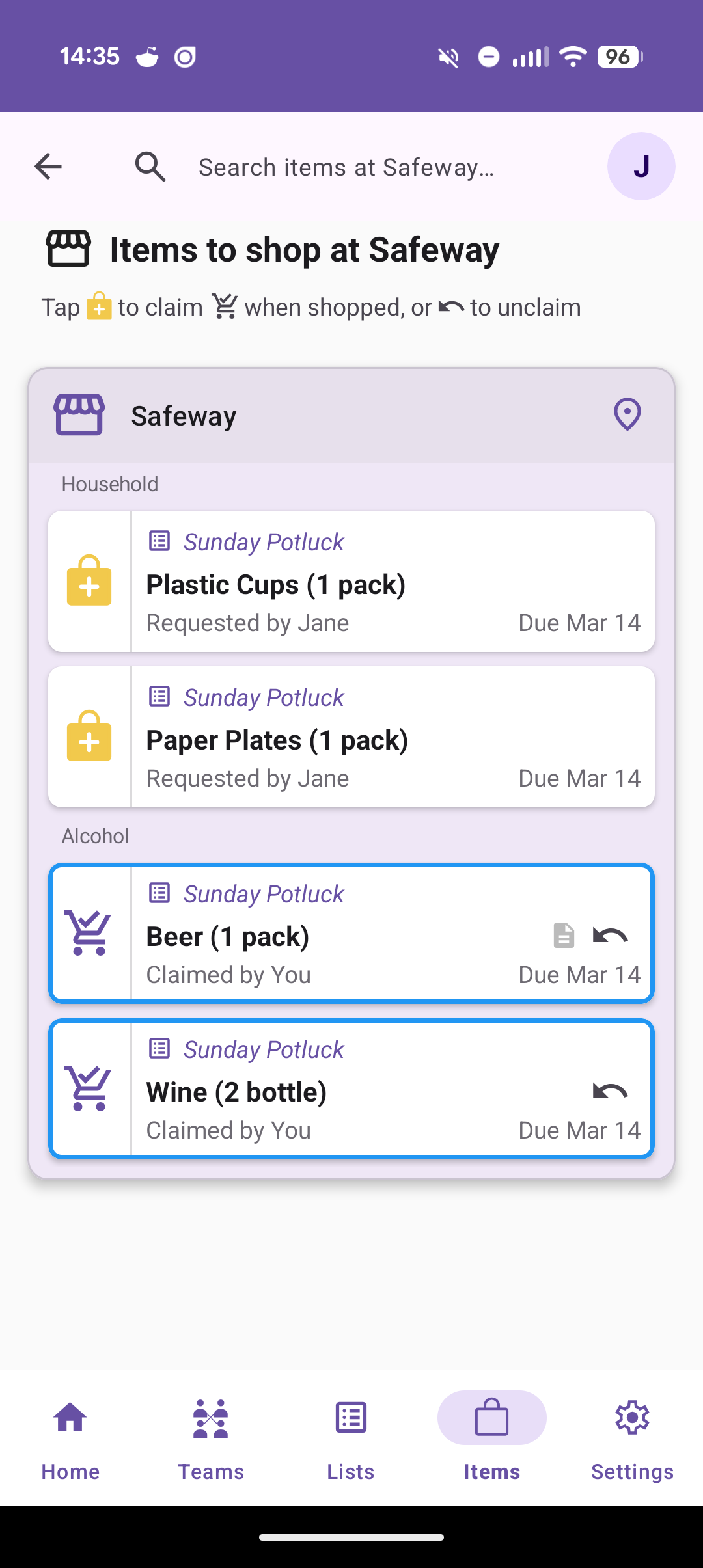Expand the Alcohol section header

(x=95, y=835)
